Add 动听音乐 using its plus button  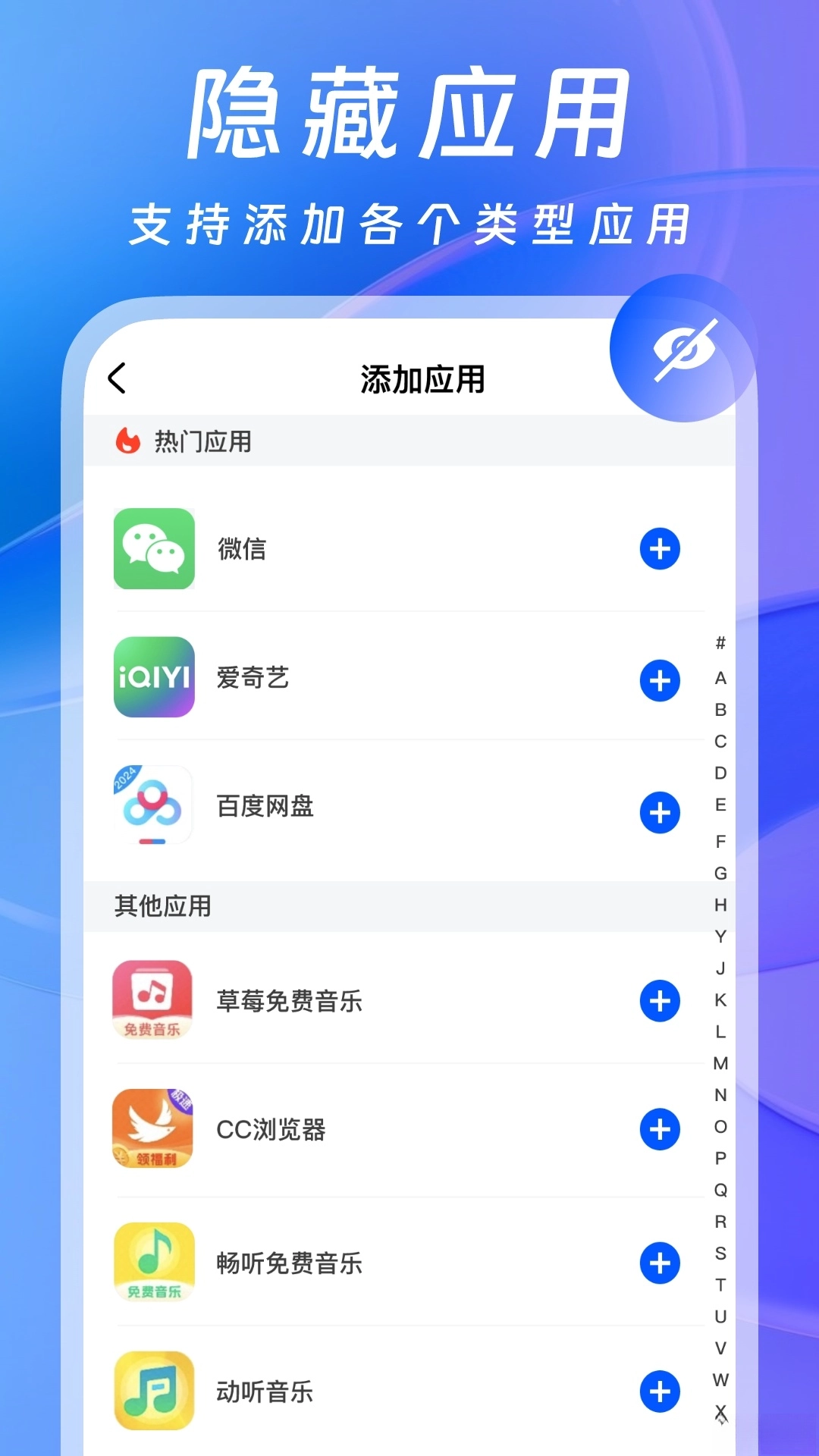[x=660, y=1390]
